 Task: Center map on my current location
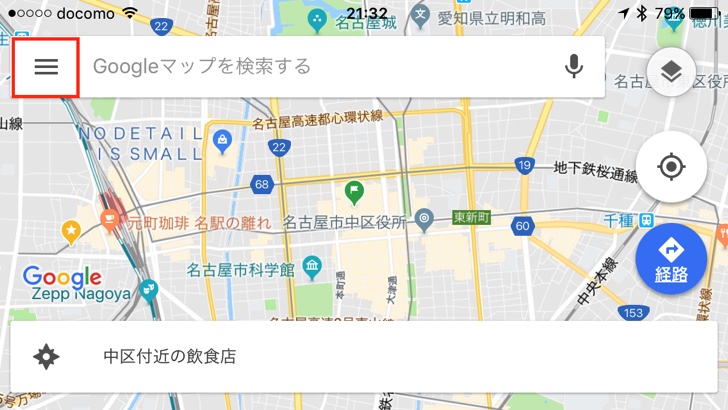pyautogui.click(x=671, y=166)
